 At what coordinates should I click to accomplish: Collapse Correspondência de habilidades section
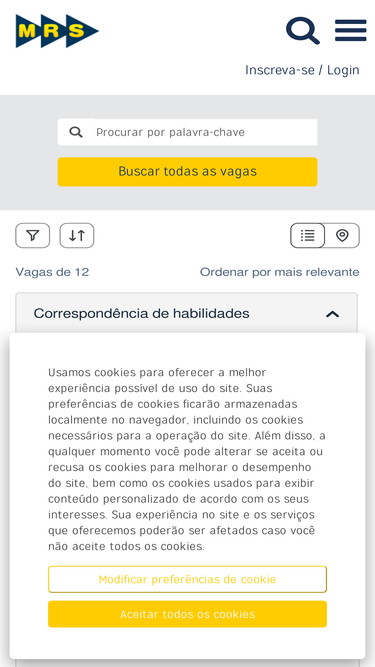pos(332,314)
